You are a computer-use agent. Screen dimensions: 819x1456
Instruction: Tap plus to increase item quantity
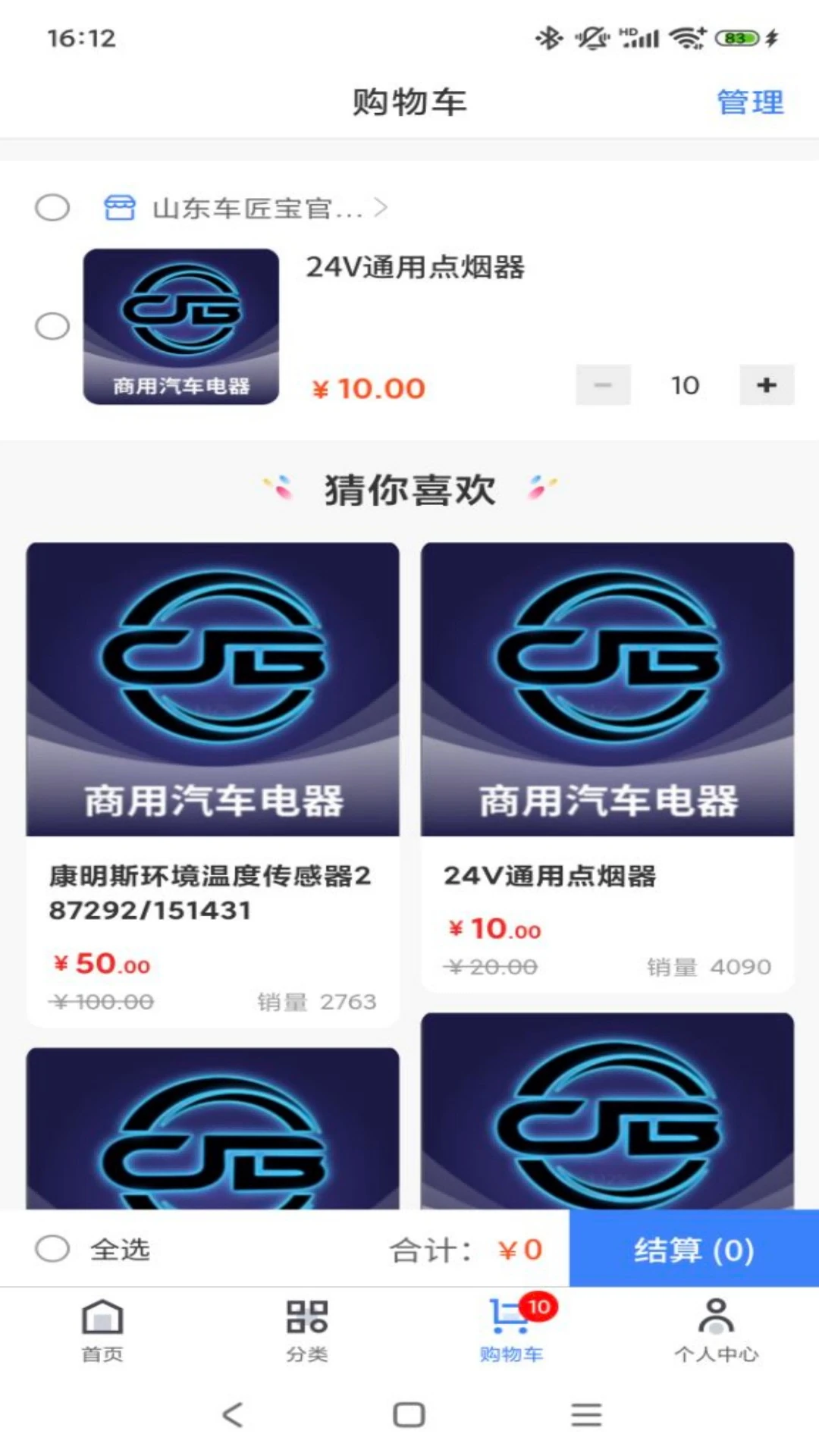(767, 385)
